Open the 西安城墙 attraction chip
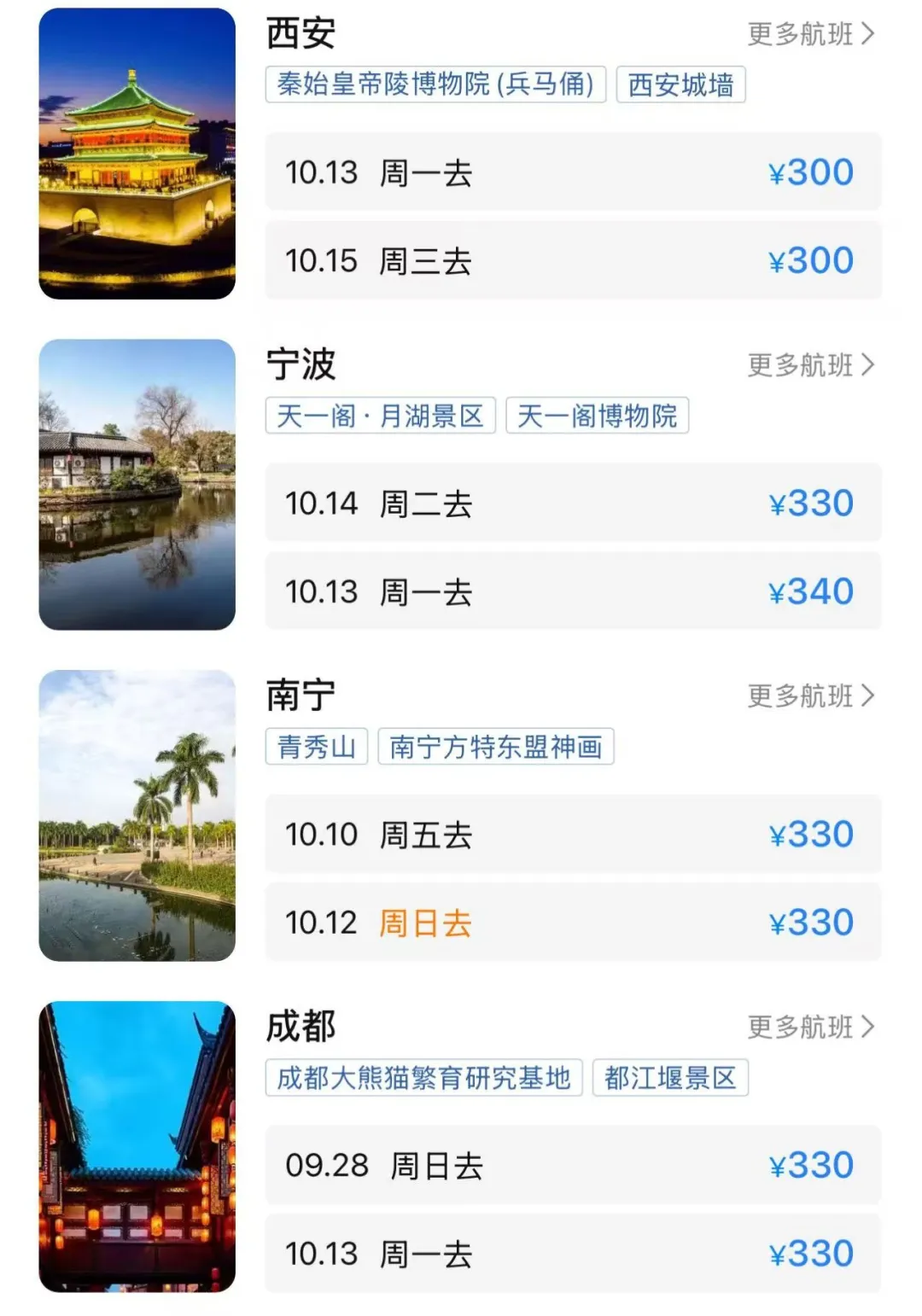This screenshot has width=922, height=1316. (x=680, y=84)
